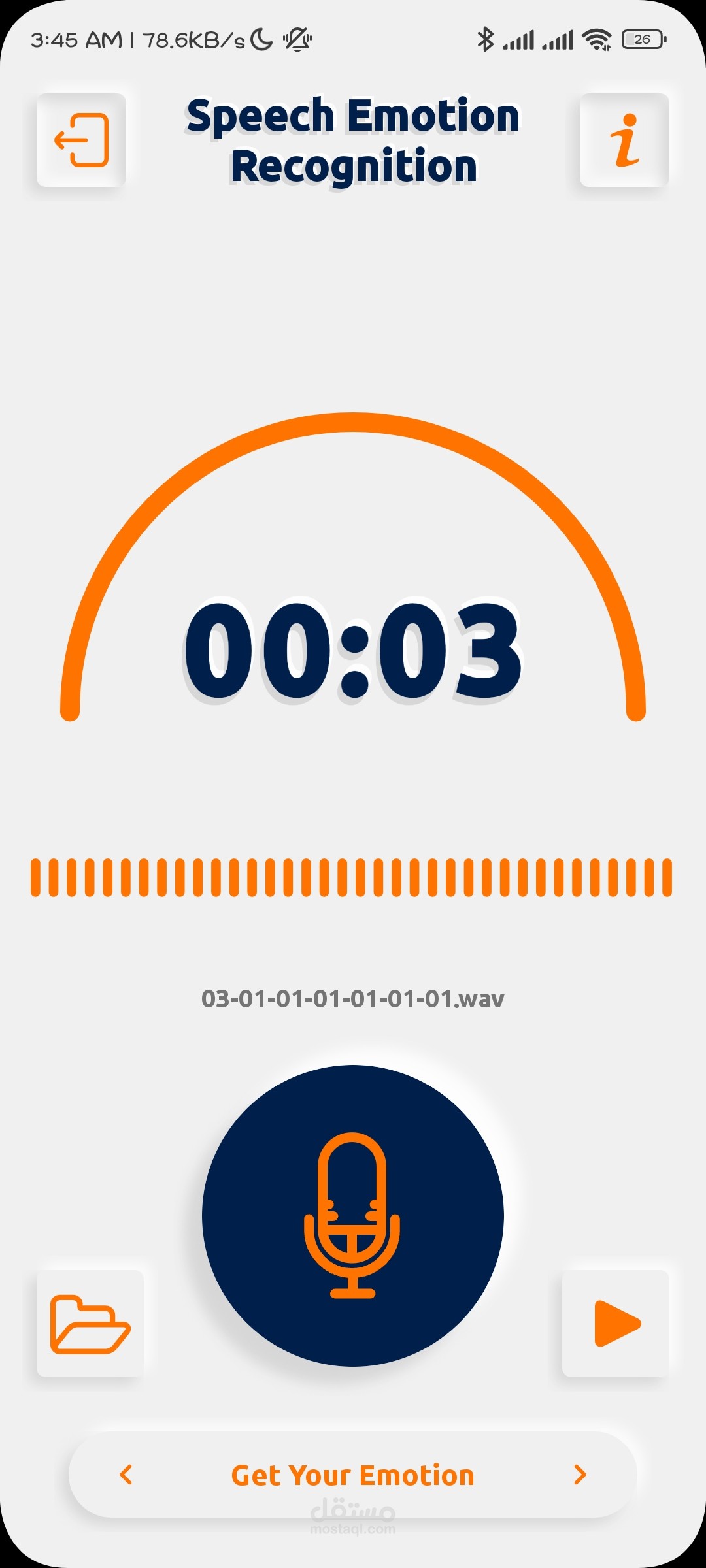Image resolution: width=706 pixels, height=1568 pixels.
Task: Open the info panel via the i icon
Action: pos(624,141)
